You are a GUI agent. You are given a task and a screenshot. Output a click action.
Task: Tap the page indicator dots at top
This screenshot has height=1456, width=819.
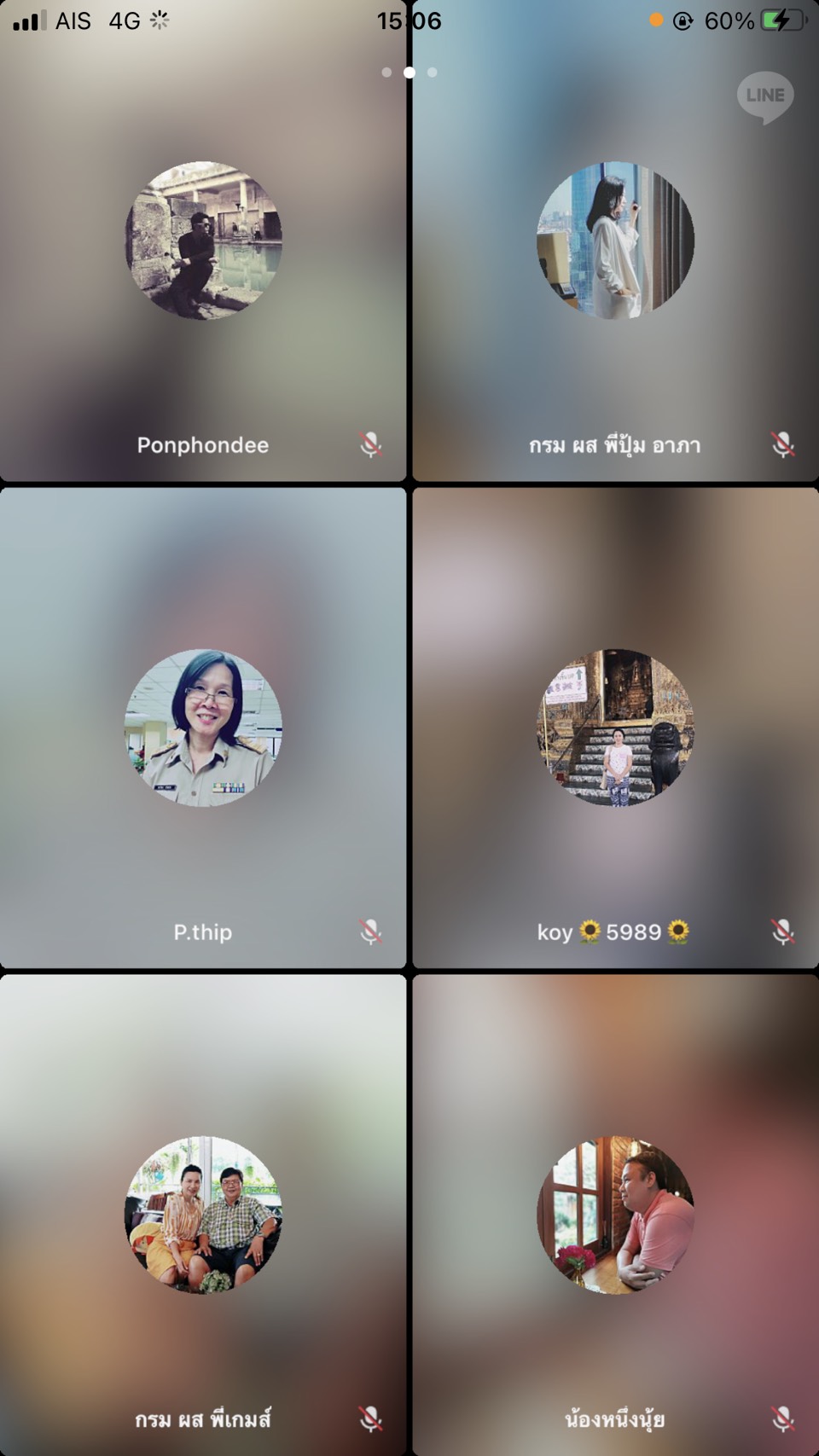tap(409, 73)
